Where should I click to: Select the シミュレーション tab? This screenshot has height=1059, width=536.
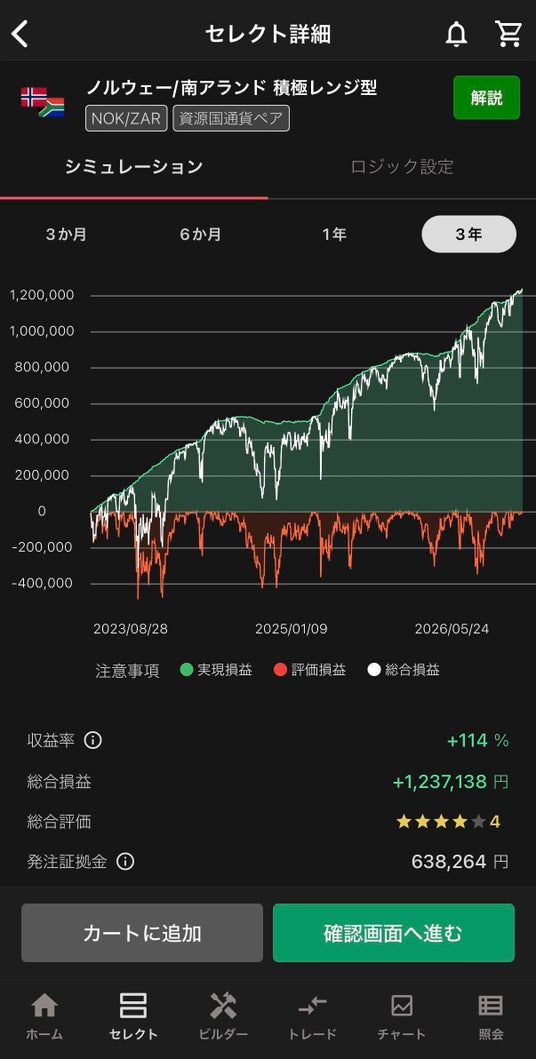(x=134, y=167)
